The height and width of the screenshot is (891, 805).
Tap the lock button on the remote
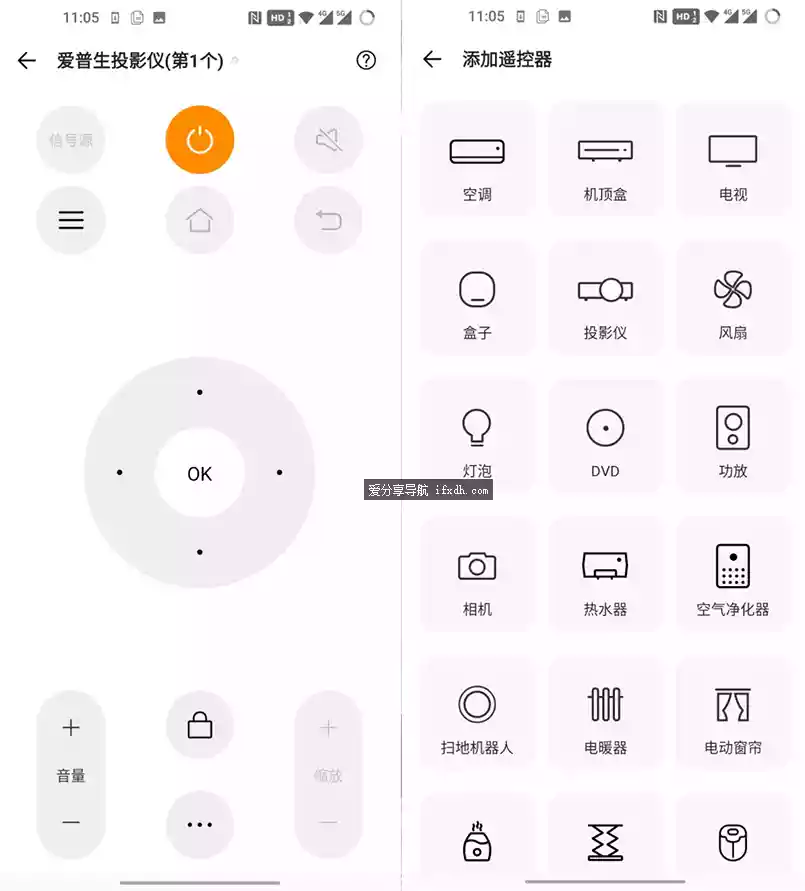[200, 725]
